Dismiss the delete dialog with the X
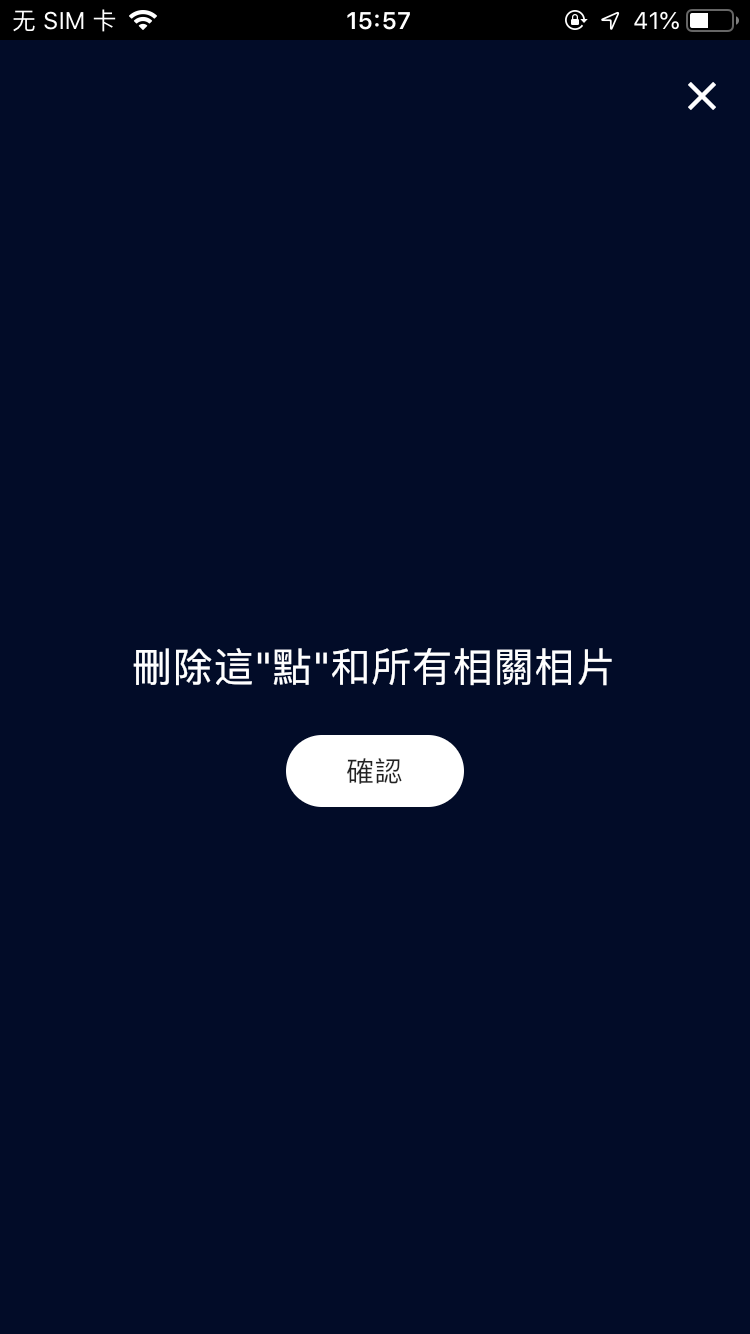Viewport: 750px width, 1334px height. tap(702, 96)
